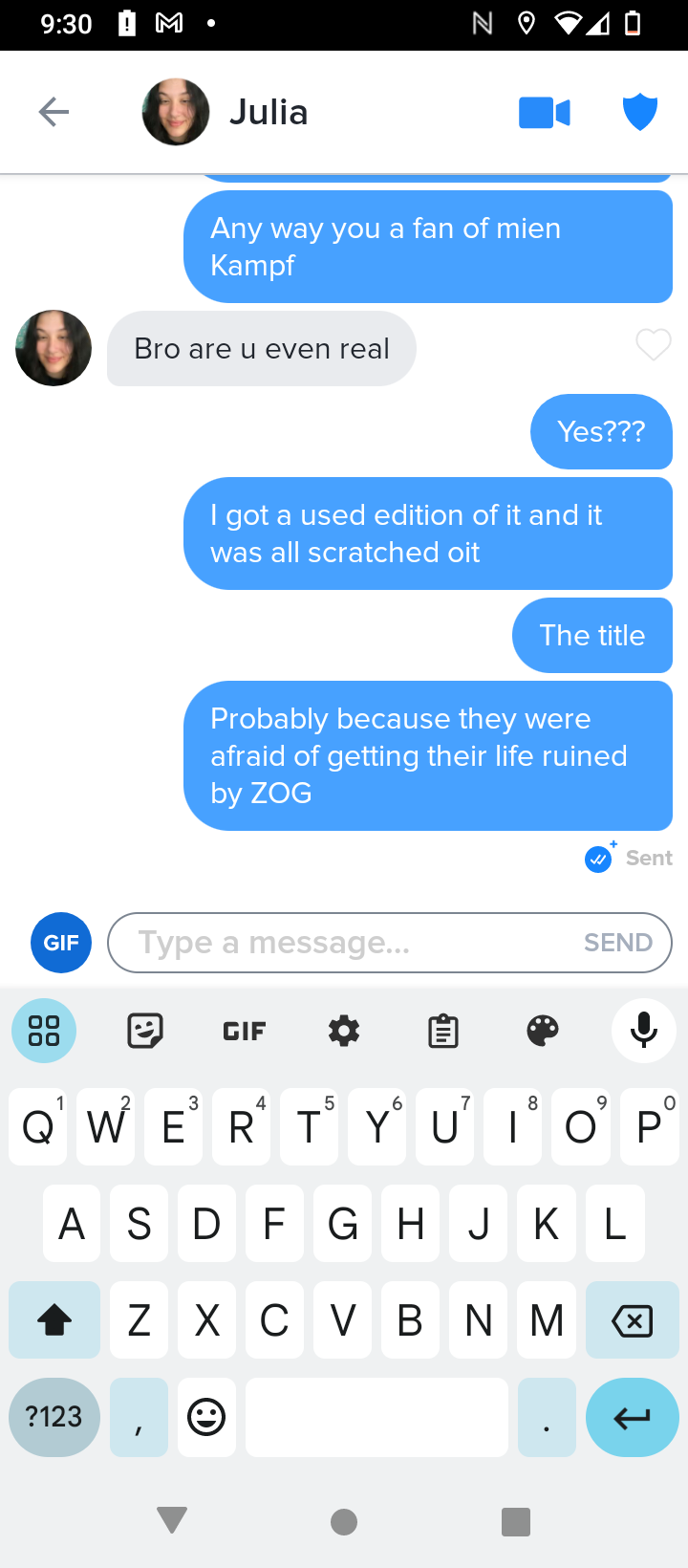
Task: Open the safety shield toolkit
Action: 640,113
